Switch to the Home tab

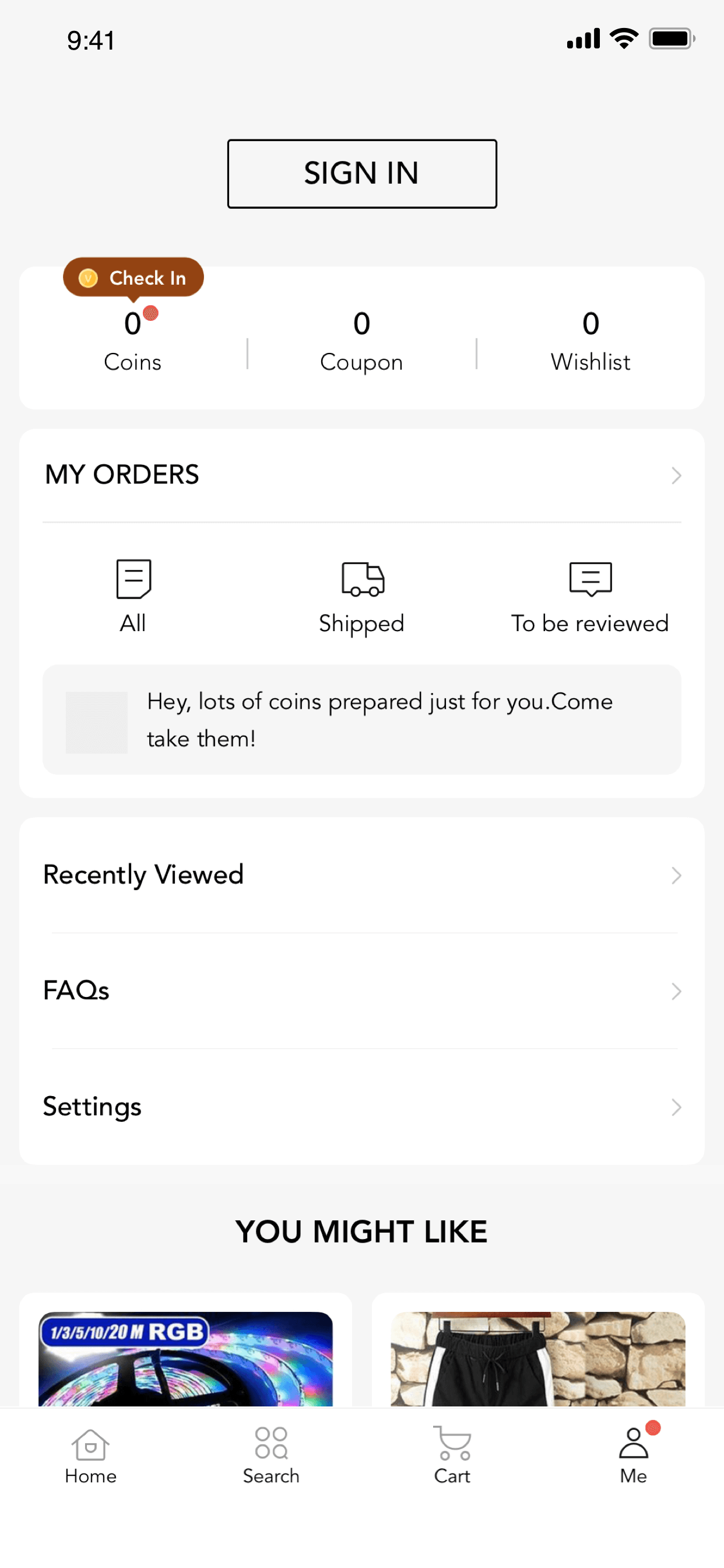coord(91,1455)
